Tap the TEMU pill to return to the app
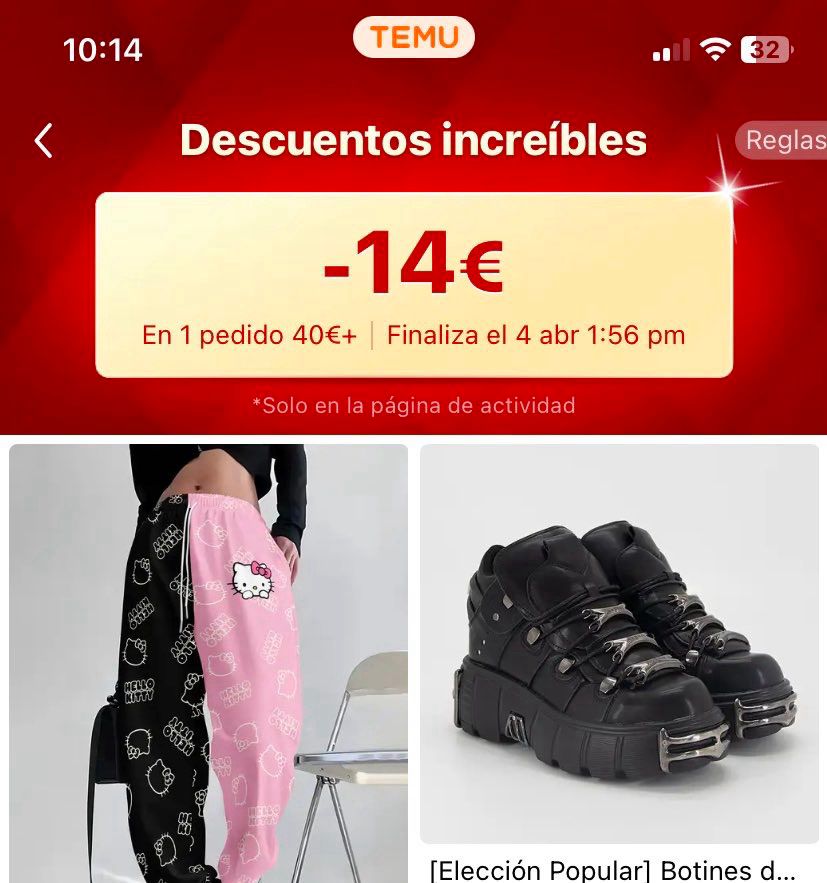The width and height of the screenshot is (827, 883). (413, 38)
